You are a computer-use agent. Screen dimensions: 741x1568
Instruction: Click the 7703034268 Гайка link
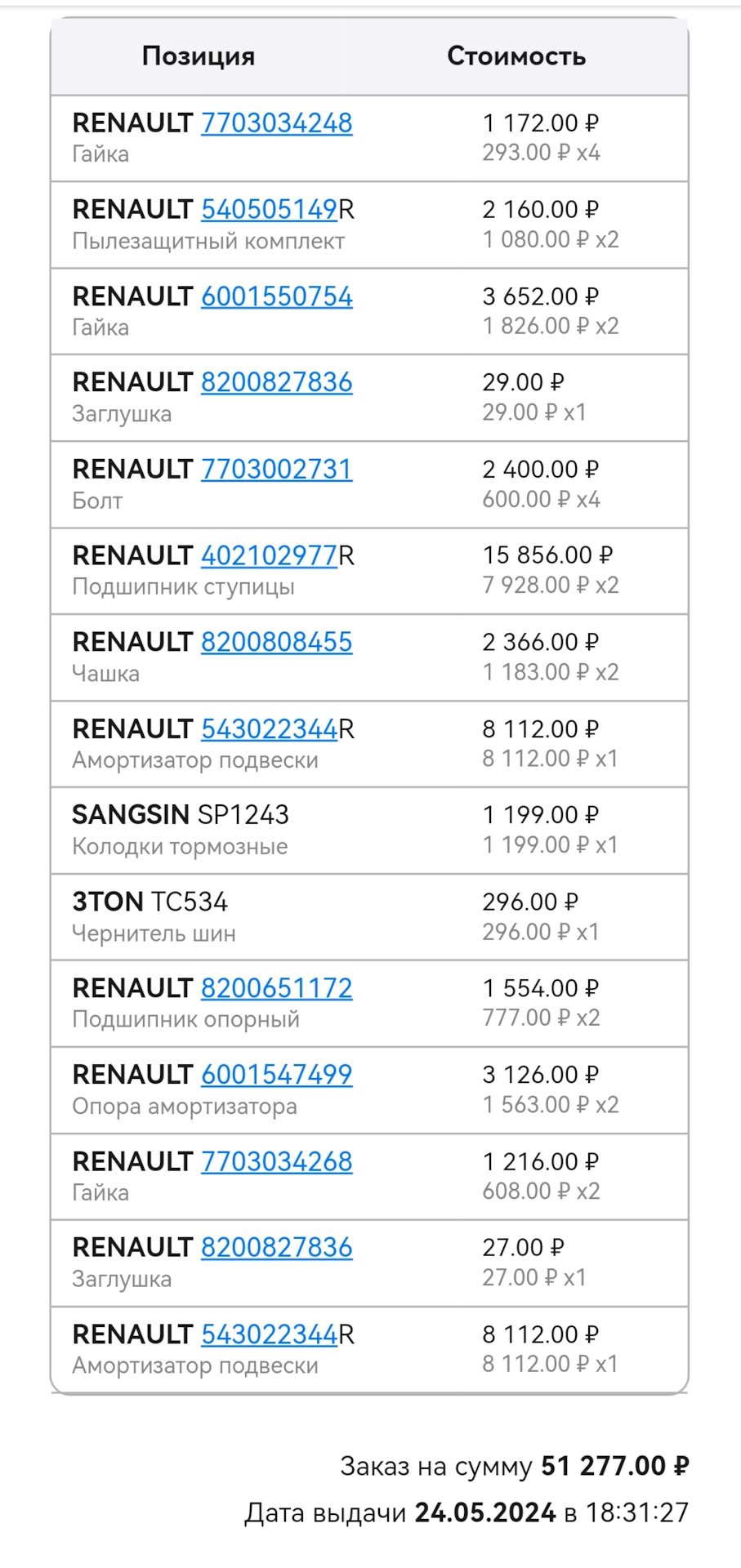275,1160
